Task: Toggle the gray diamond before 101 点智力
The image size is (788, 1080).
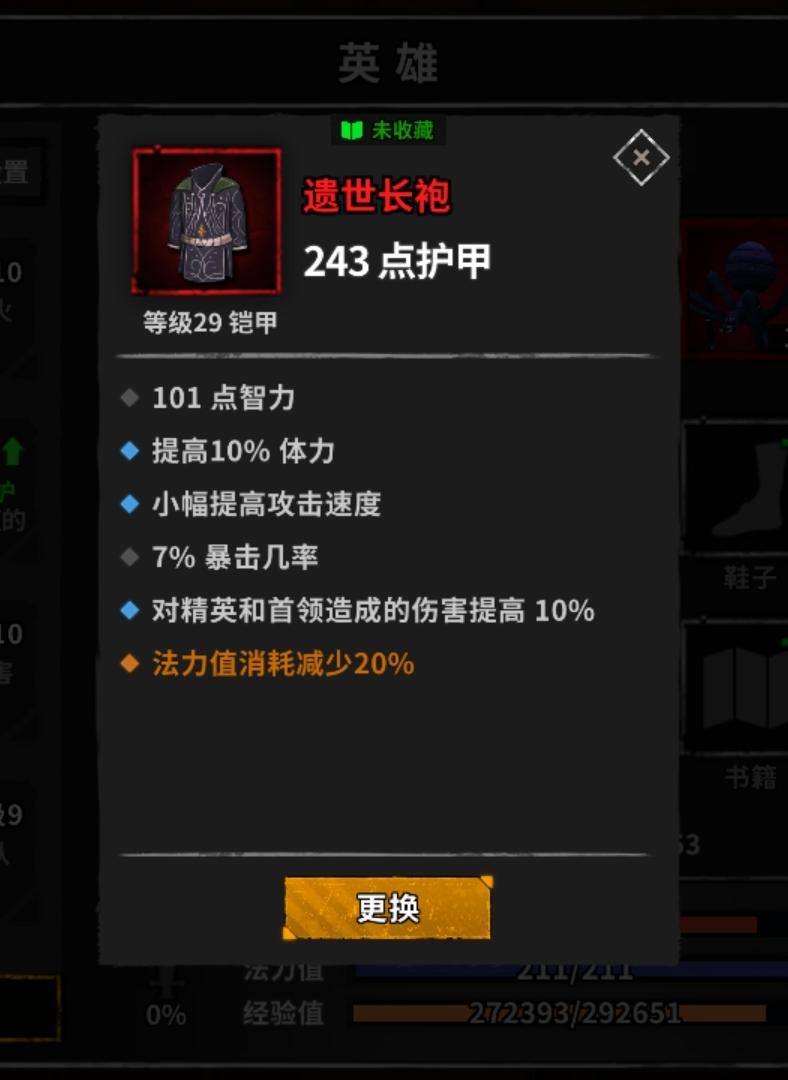Action: 130,397
